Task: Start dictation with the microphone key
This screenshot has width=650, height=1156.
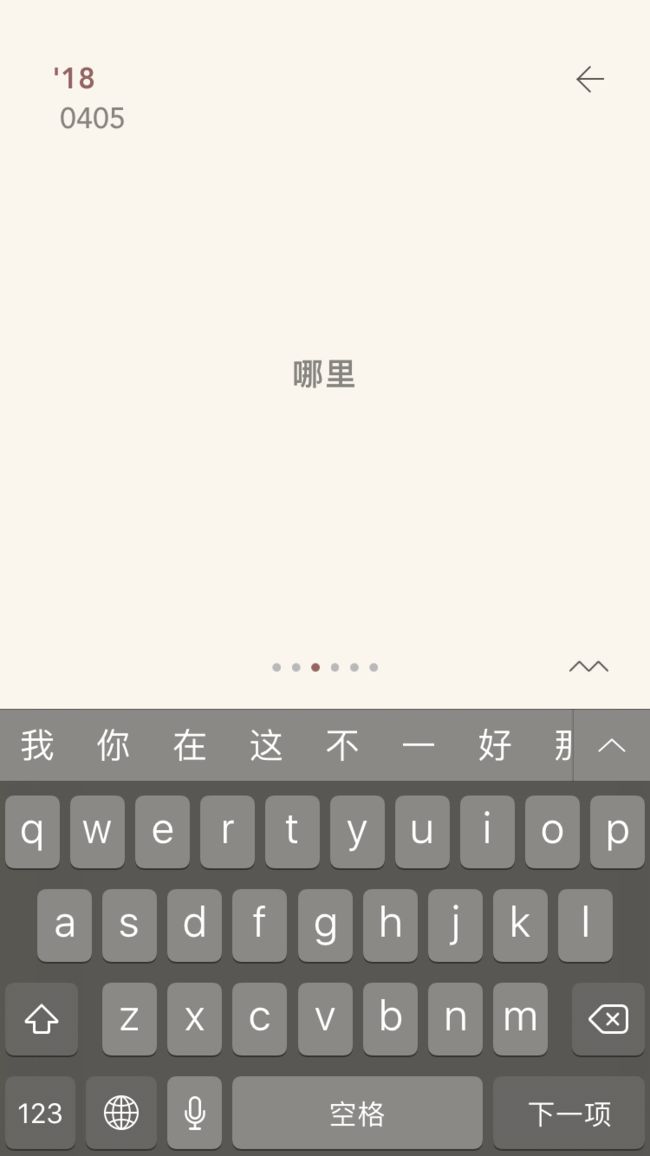Action: 195,1113
